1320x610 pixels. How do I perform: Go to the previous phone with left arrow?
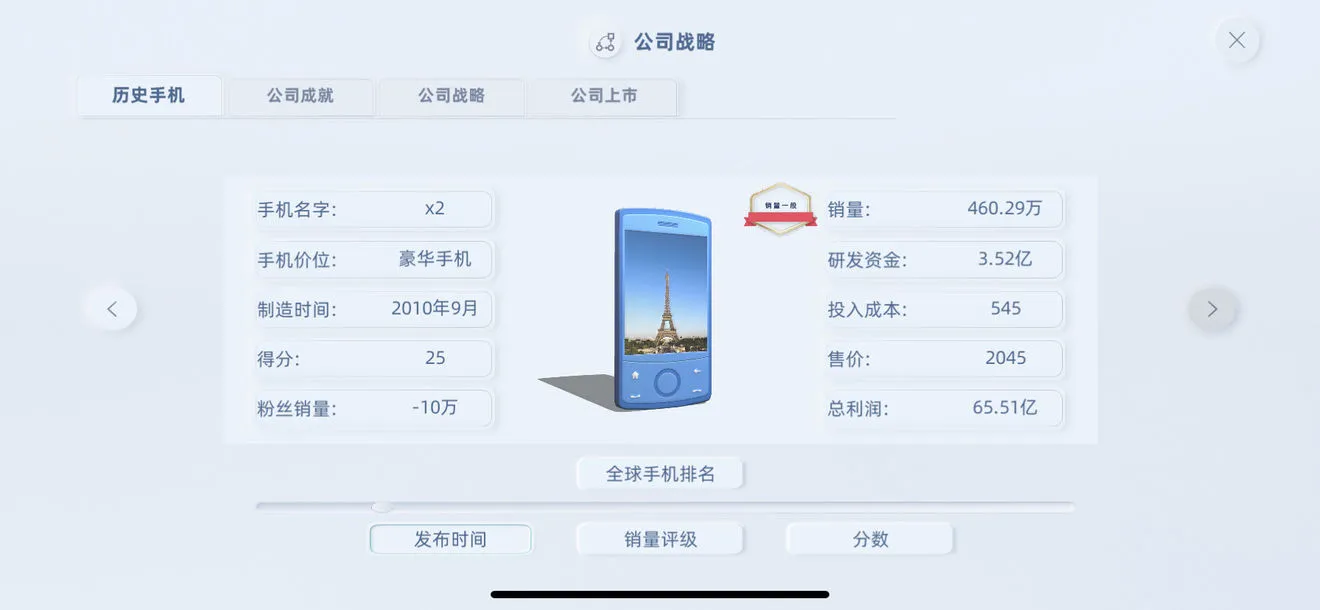pyautogui.click(x=111, y=309)
